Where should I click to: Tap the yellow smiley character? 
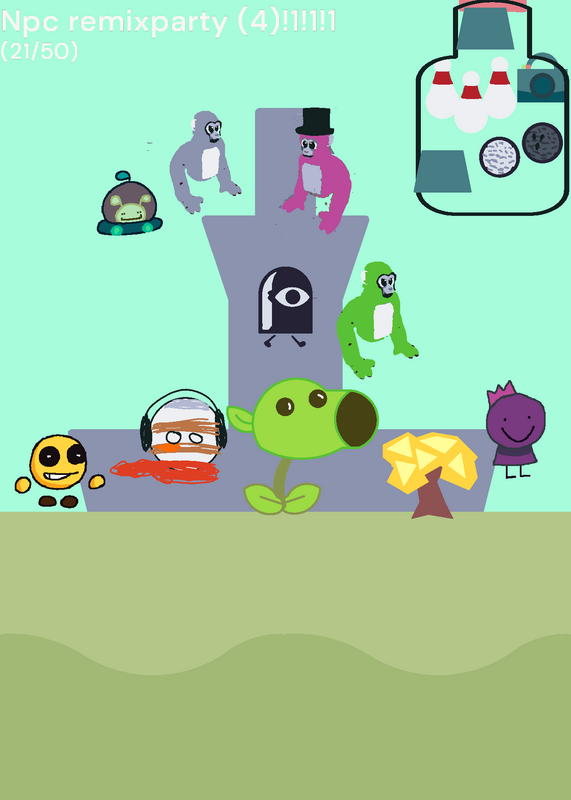tap(59, 471)
